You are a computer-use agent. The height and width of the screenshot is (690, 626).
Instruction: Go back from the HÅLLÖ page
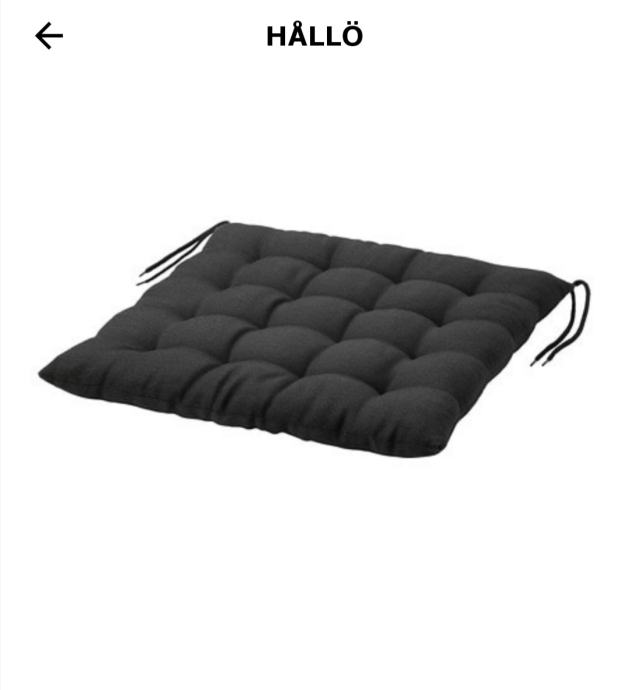tap(48, 37)
